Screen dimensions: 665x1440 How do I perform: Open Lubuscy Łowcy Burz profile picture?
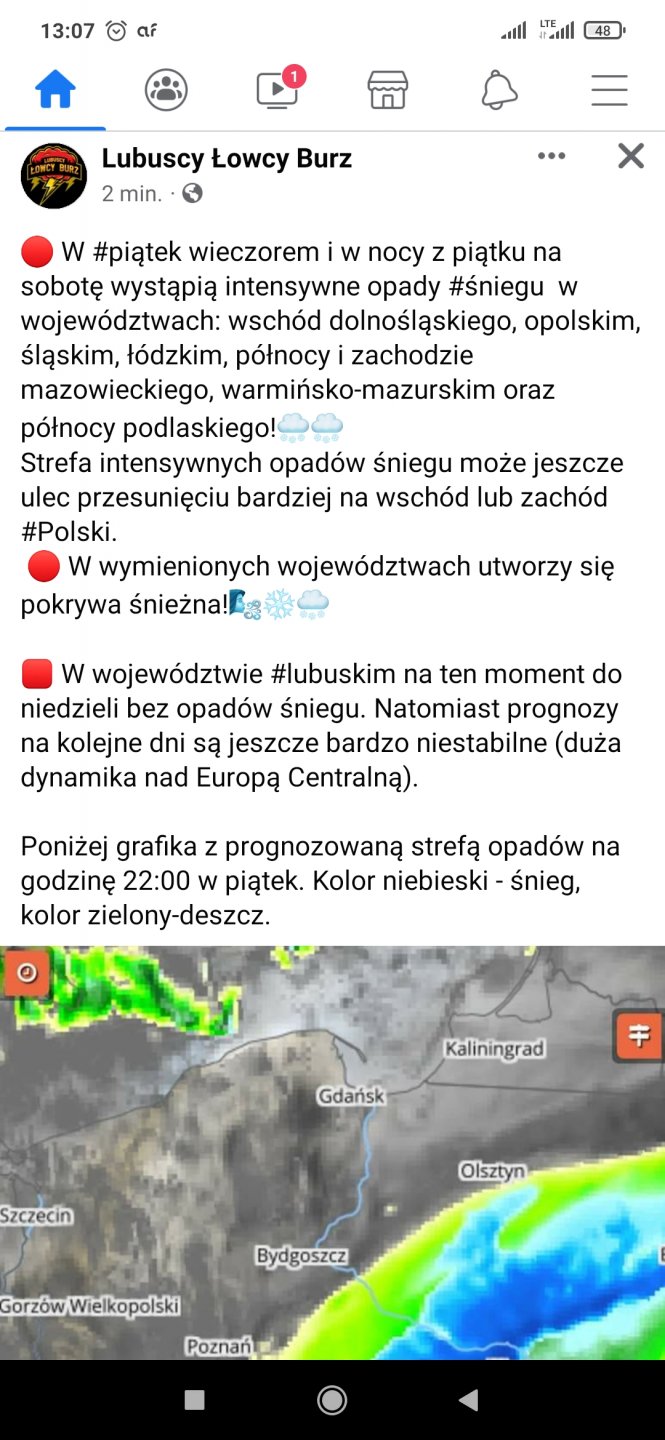pos(54,175)
